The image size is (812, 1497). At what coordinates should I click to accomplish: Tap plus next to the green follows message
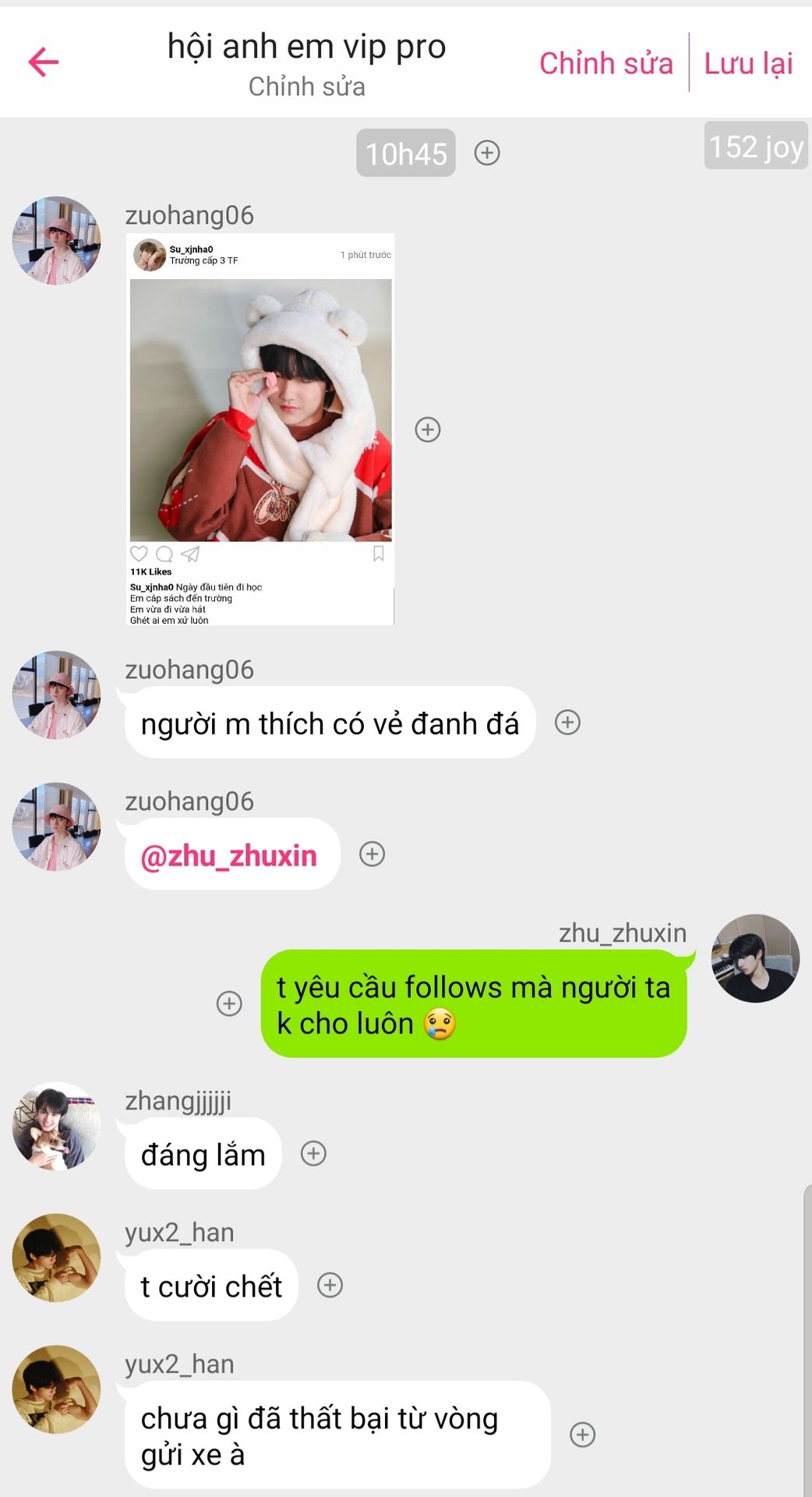pos(229,1003)
